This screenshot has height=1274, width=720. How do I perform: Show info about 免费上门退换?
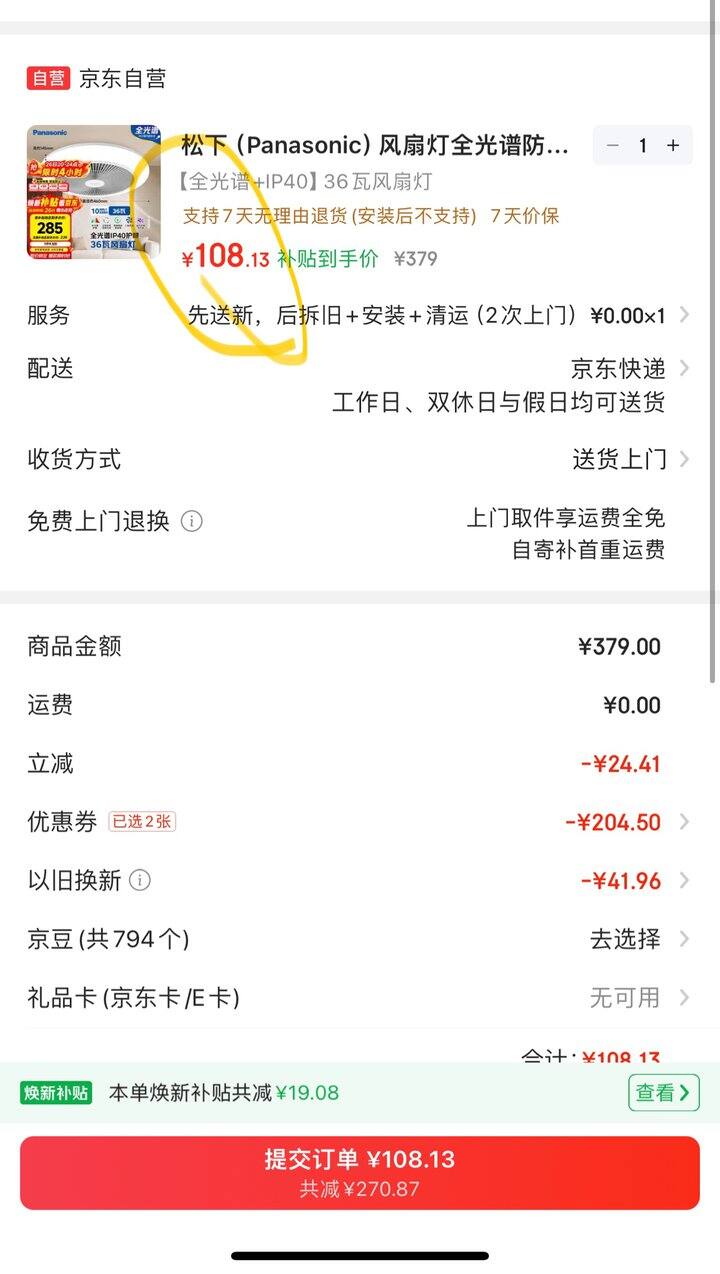tap(192, 521)
